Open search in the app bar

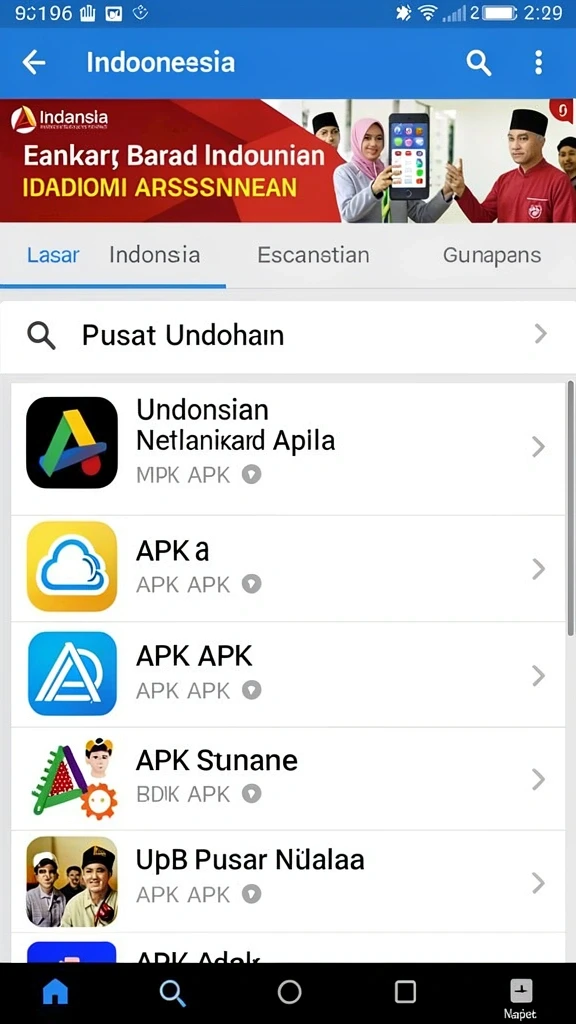(x=479, y=63)
